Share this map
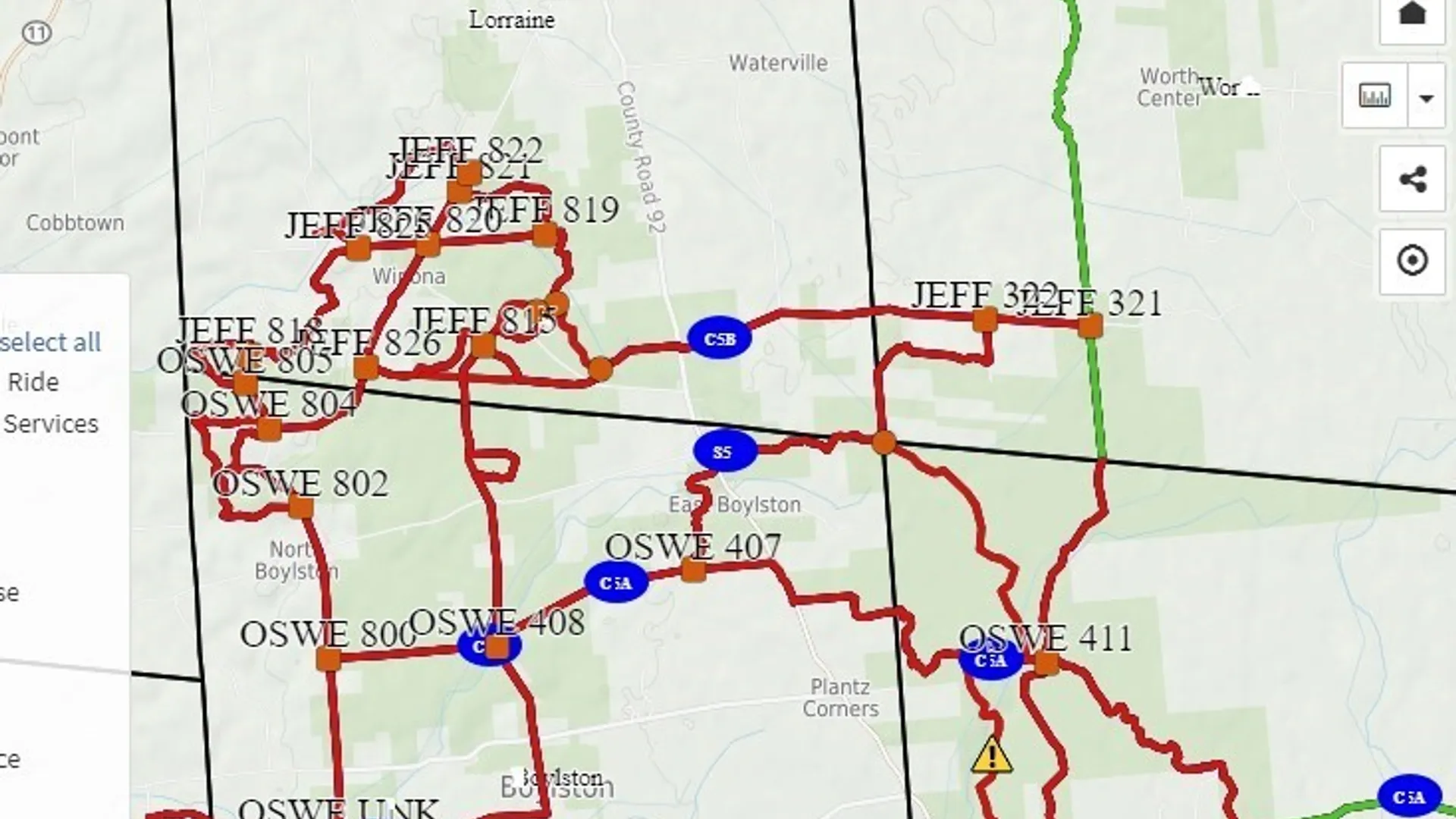Screen dimensions: 1456x819 pyautogui.click(x=1412, y=180)
